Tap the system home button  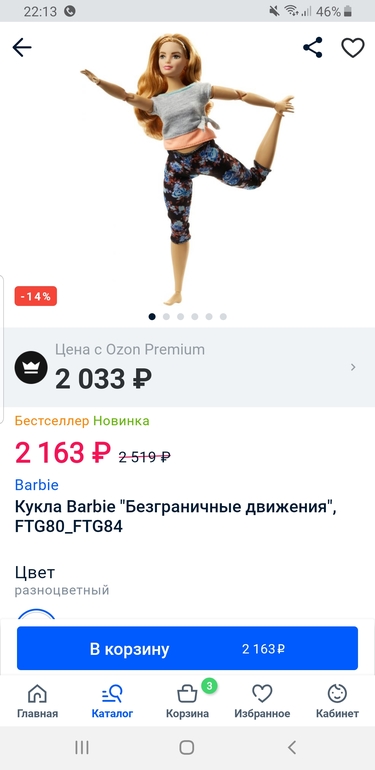tap(187, 747)
